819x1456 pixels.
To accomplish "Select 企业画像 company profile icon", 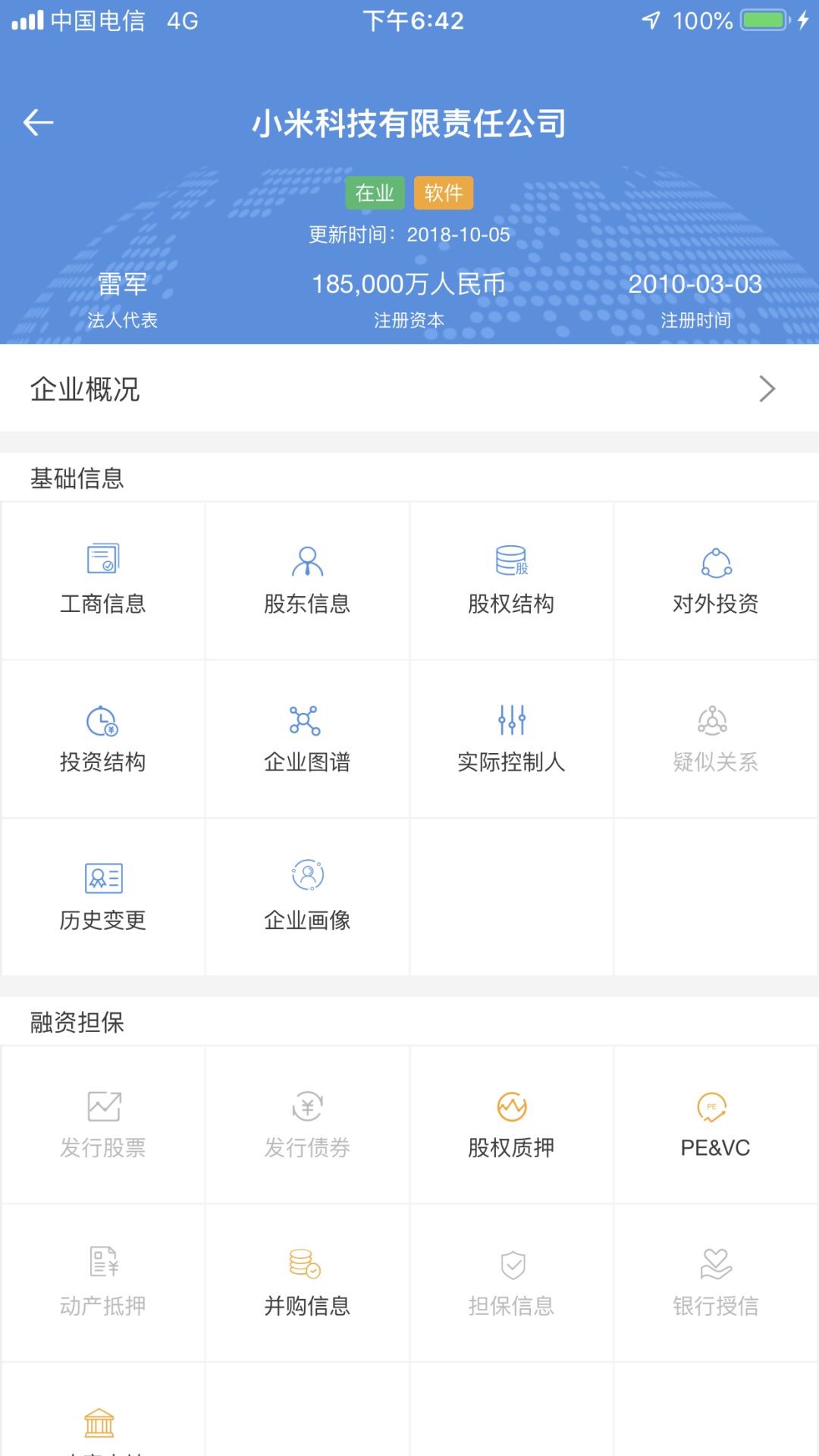I will click(307, 899).
